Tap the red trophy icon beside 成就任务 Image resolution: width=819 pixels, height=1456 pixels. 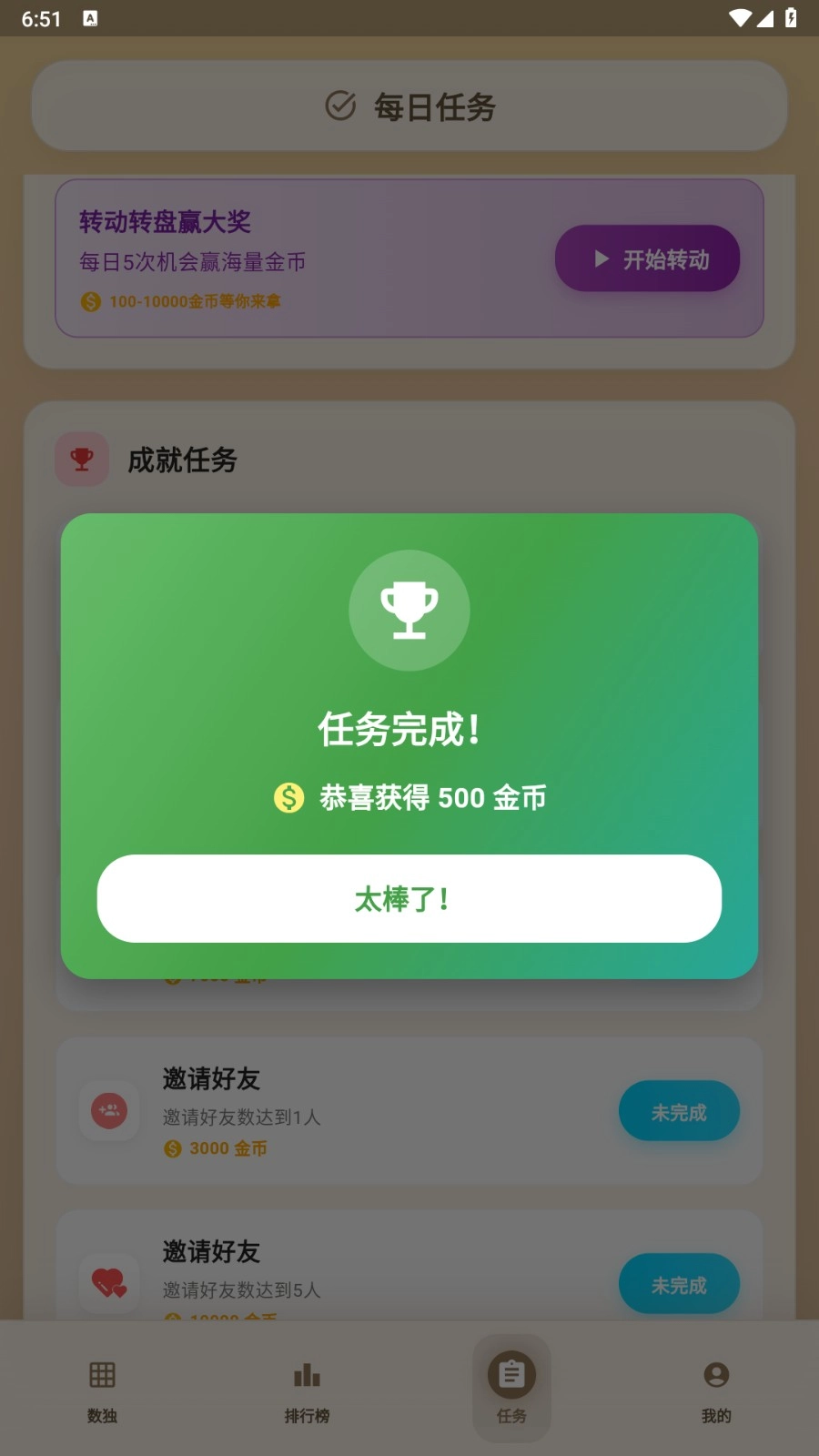82,460
